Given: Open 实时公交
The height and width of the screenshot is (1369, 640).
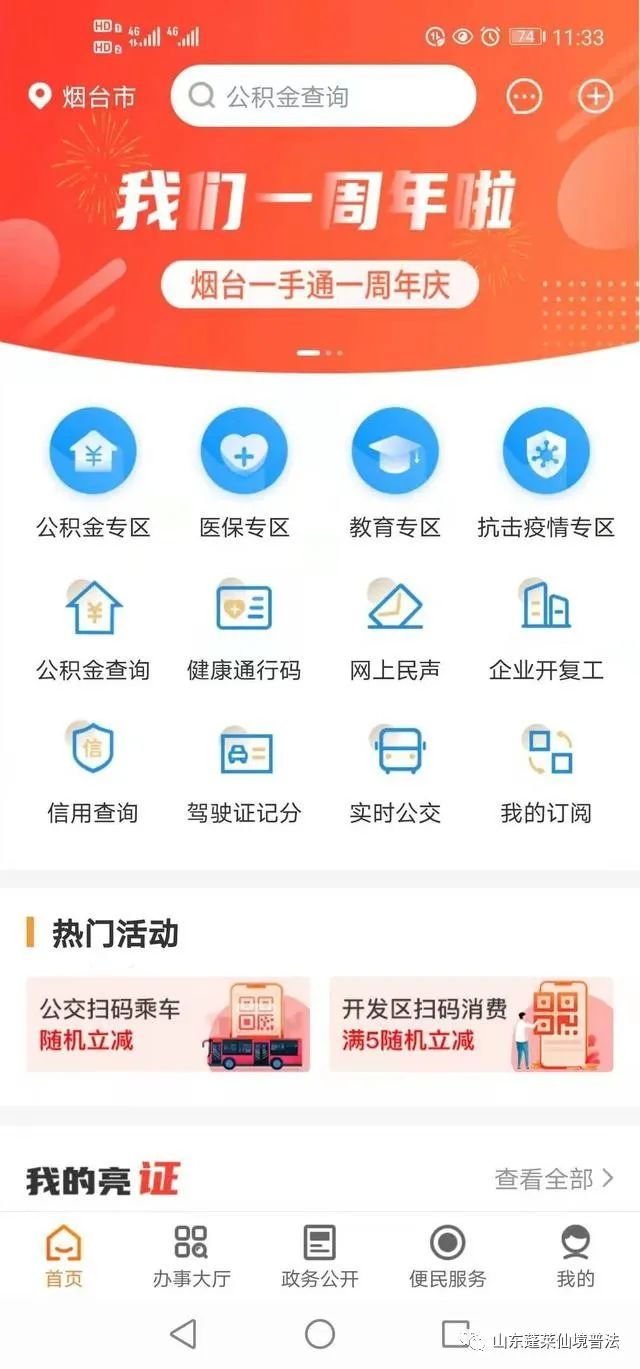Looking at the screenshot, I should [395, 772].
